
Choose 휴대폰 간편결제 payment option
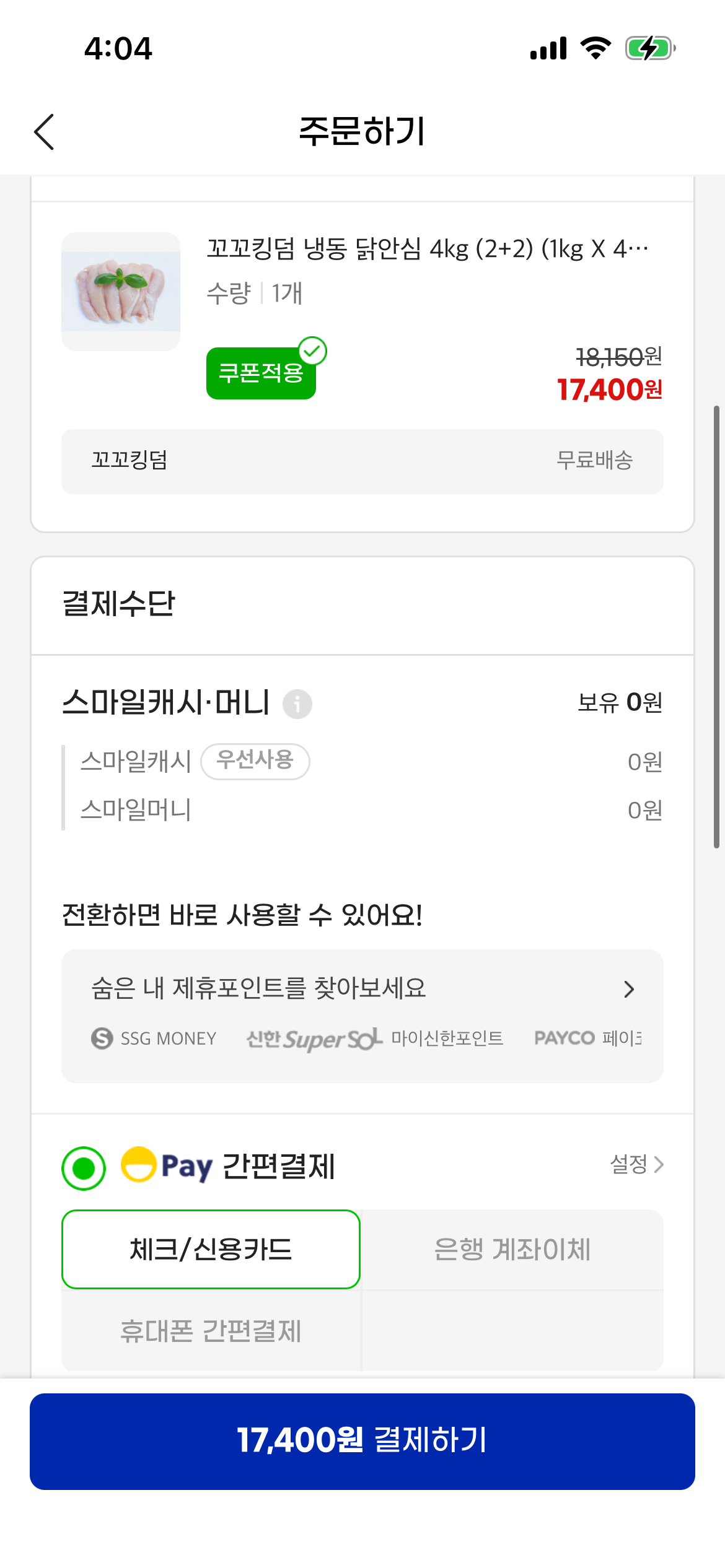(x=211, y=1331)
